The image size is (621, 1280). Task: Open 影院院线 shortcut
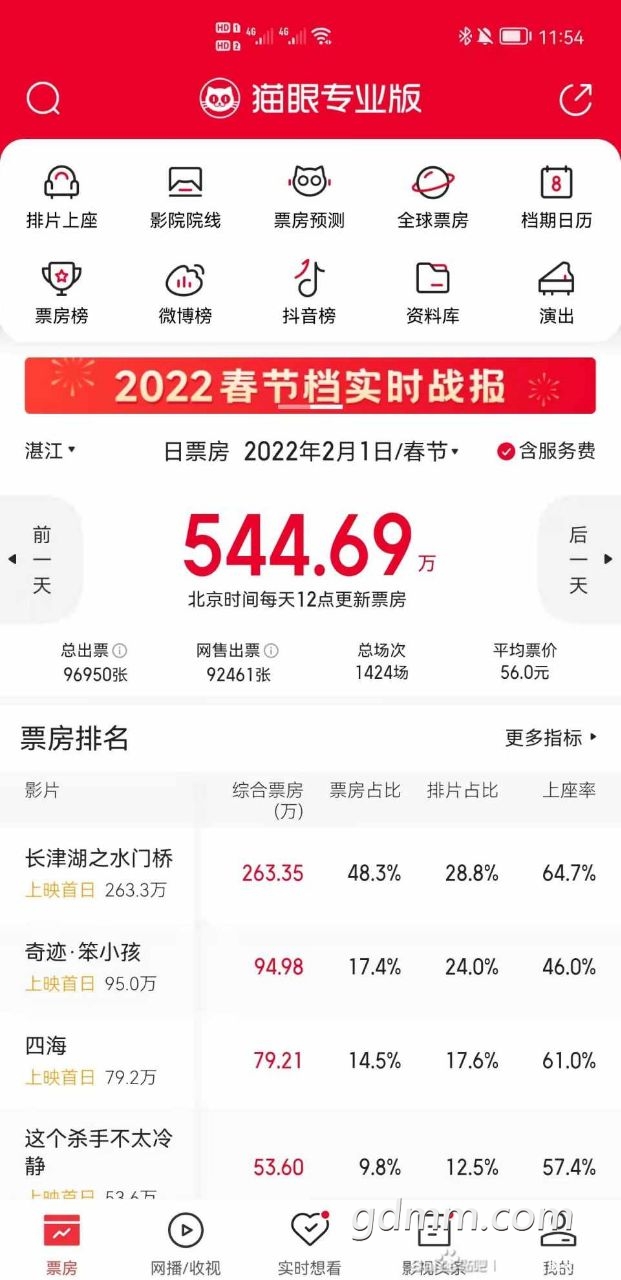coord(185,197)
